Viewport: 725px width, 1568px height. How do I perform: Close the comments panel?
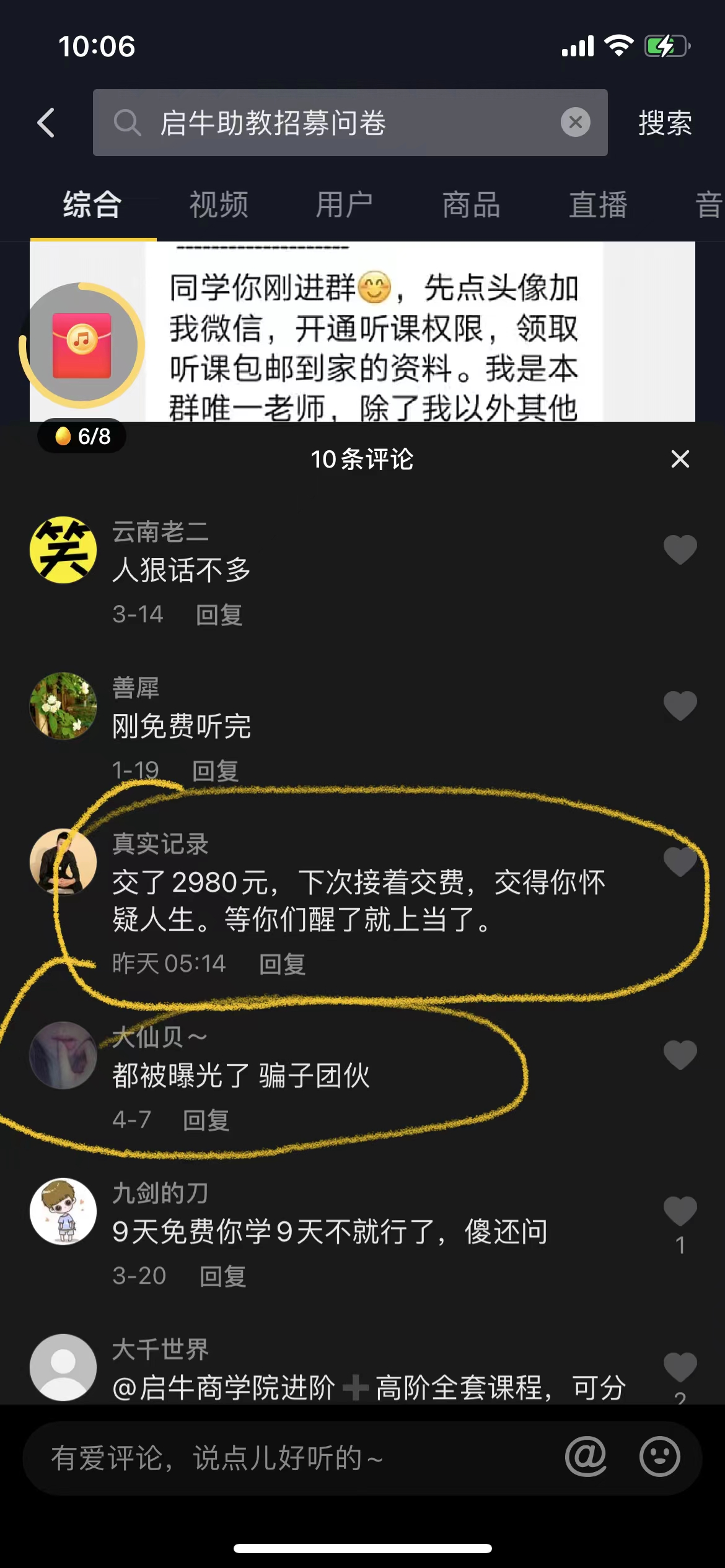(680, 459)
